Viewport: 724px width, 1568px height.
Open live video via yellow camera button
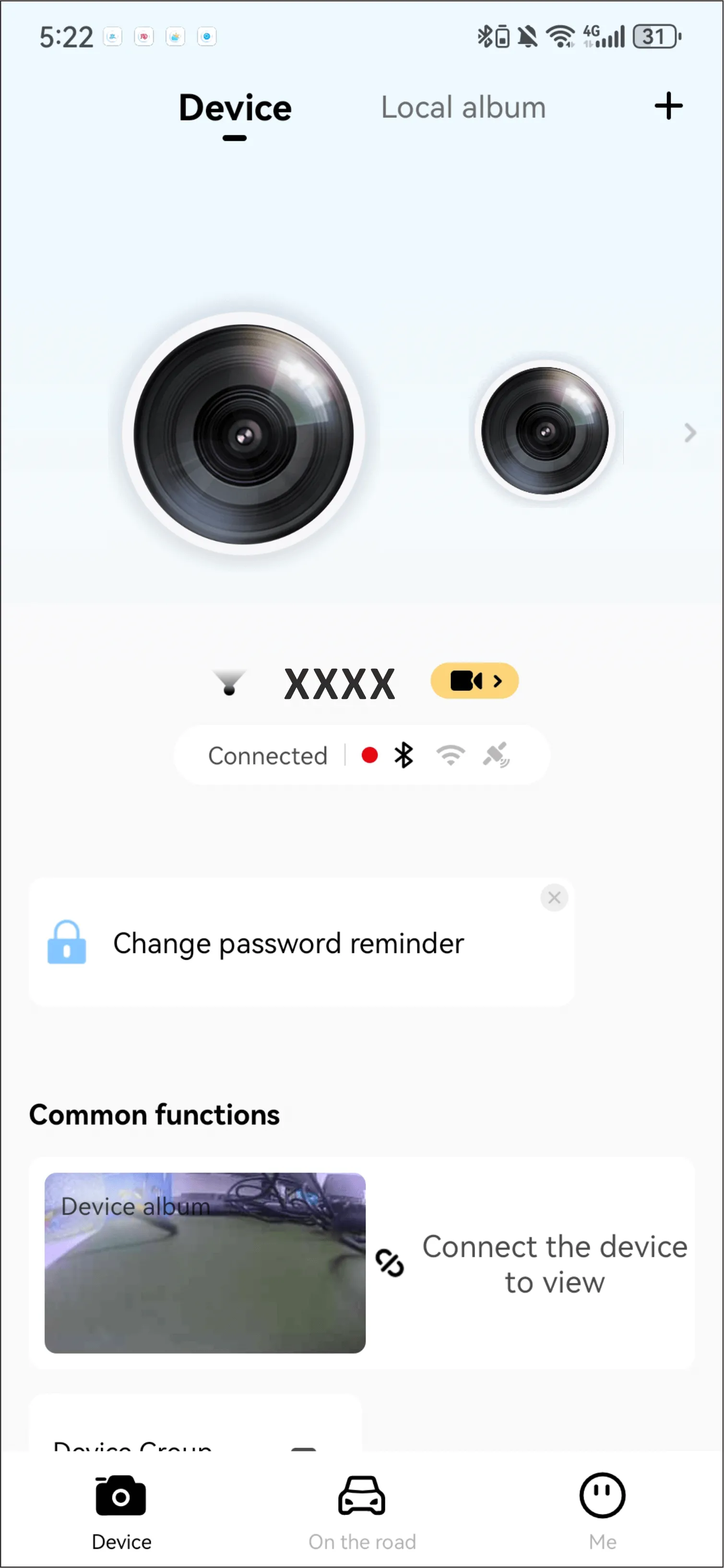pos(475,680)
